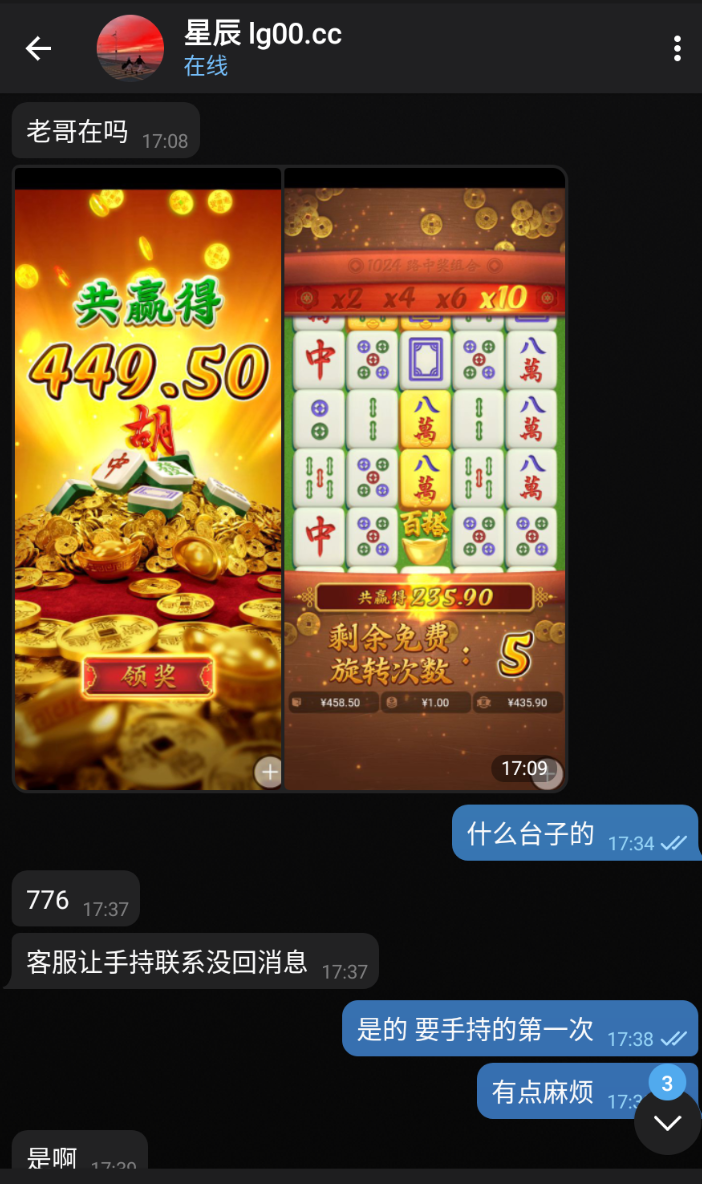Open the mahjong free-spins image

click(425, 478)
